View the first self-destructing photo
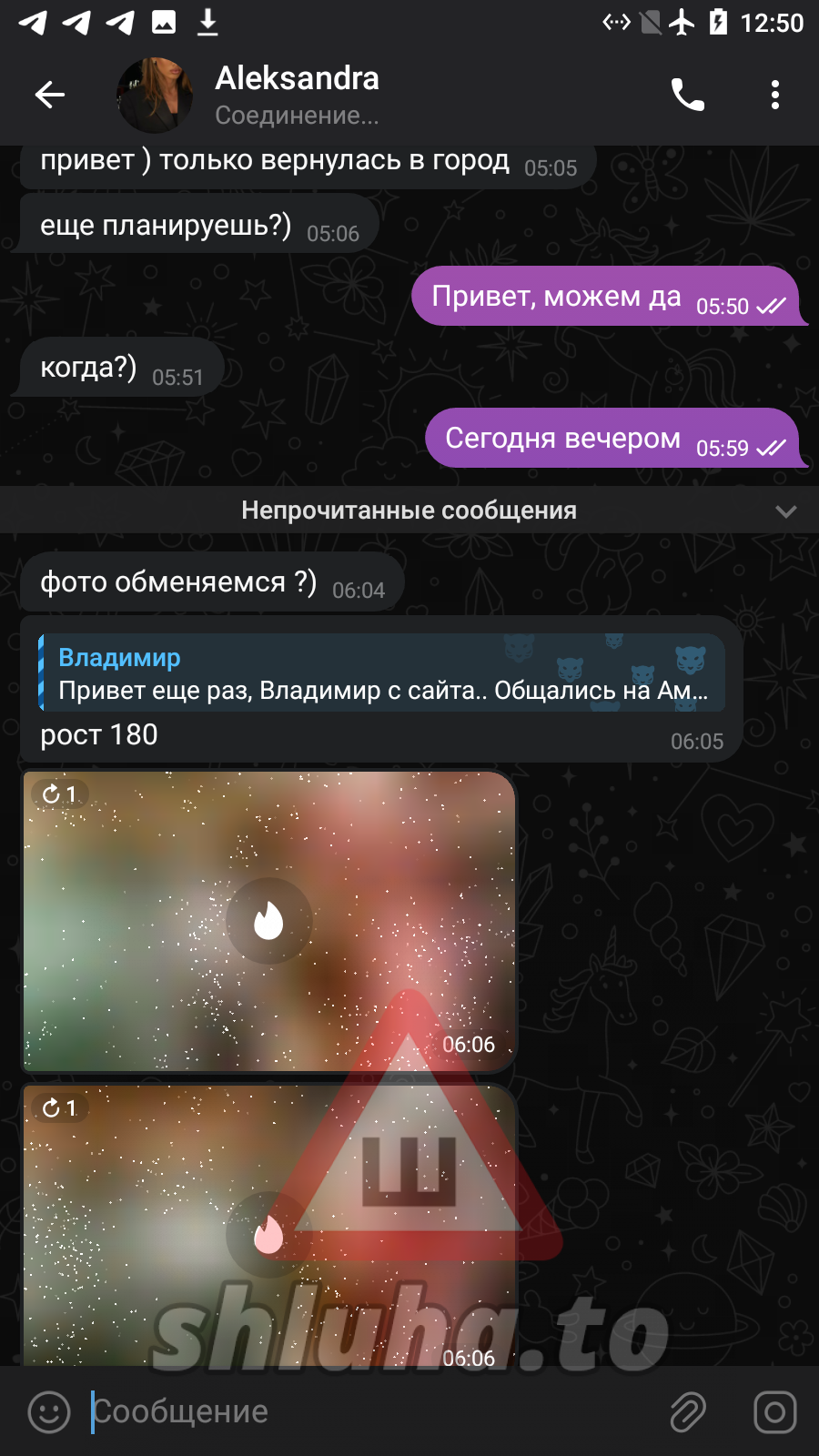Image resolution: width=819 pixels, height=1456 pixels. click(268, 921)
